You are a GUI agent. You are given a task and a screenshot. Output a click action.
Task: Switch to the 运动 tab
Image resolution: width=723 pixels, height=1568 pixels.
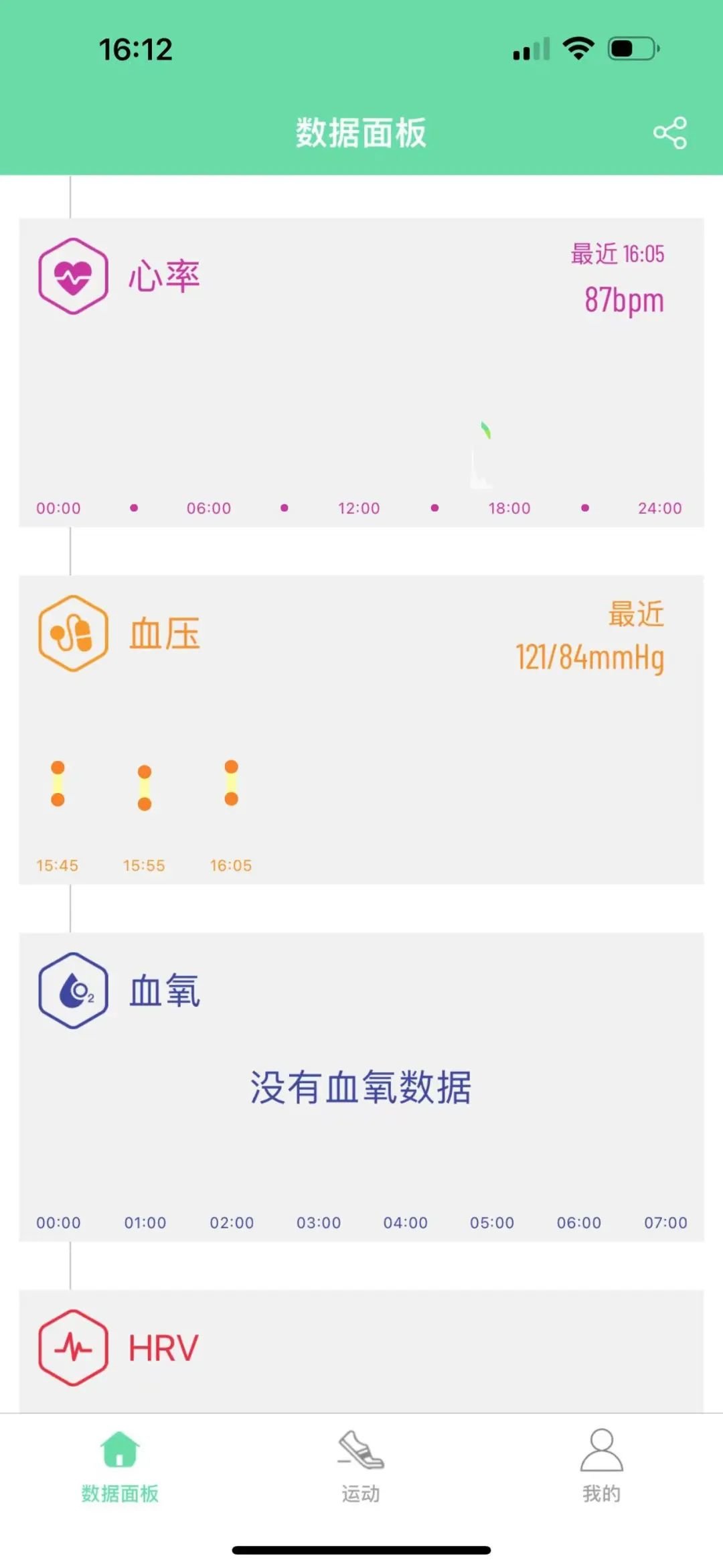coord(361,1467)
